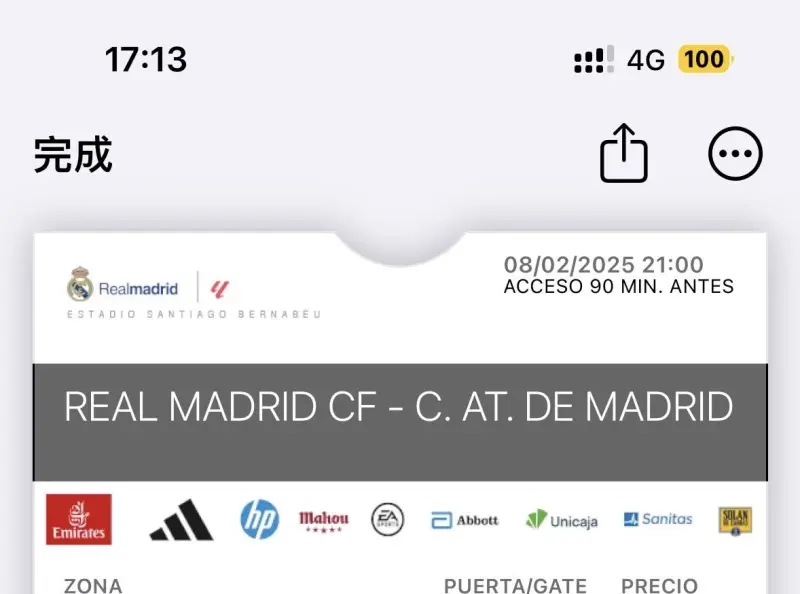Share the Real Madrid ticket pass
The width and height of the screenshot is (800, 594).
[x=623, y=154]
